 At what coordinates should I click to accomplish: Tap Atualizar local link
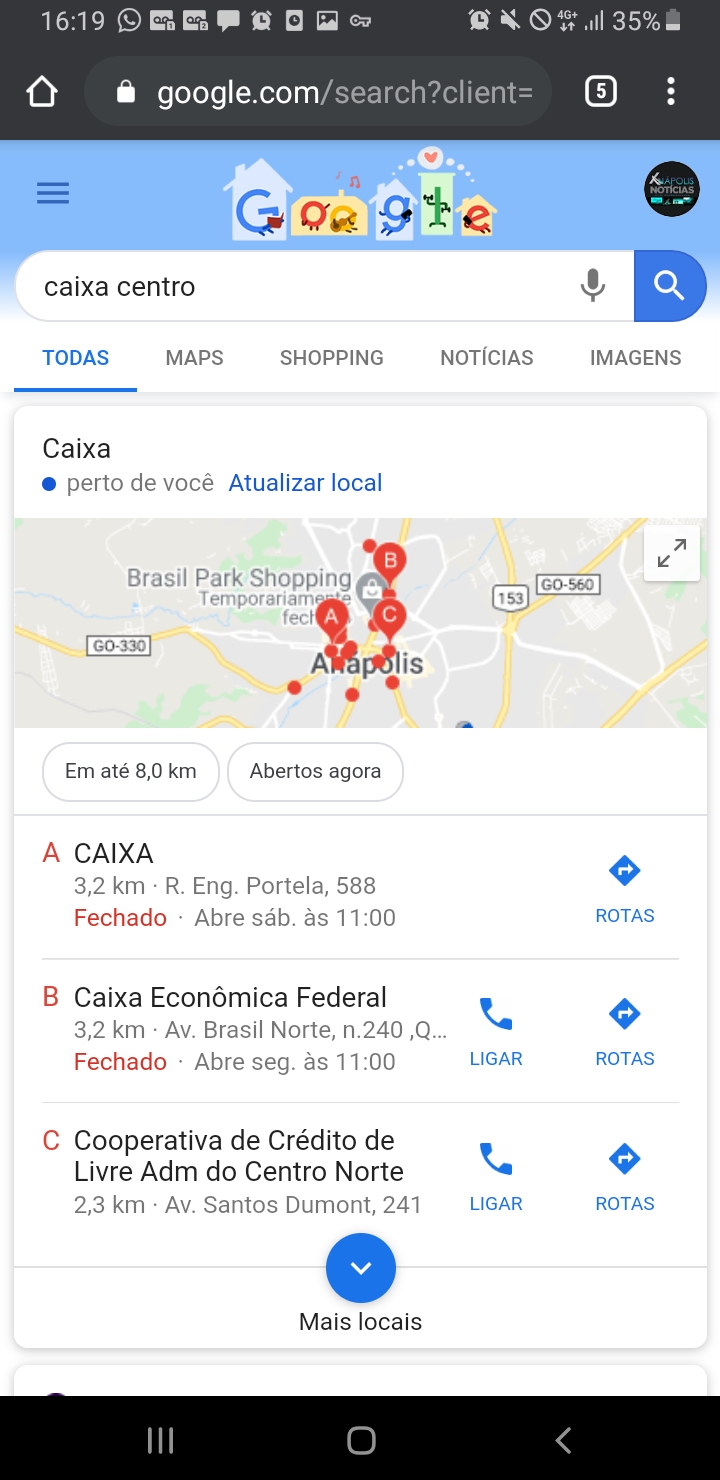point(305,483)
